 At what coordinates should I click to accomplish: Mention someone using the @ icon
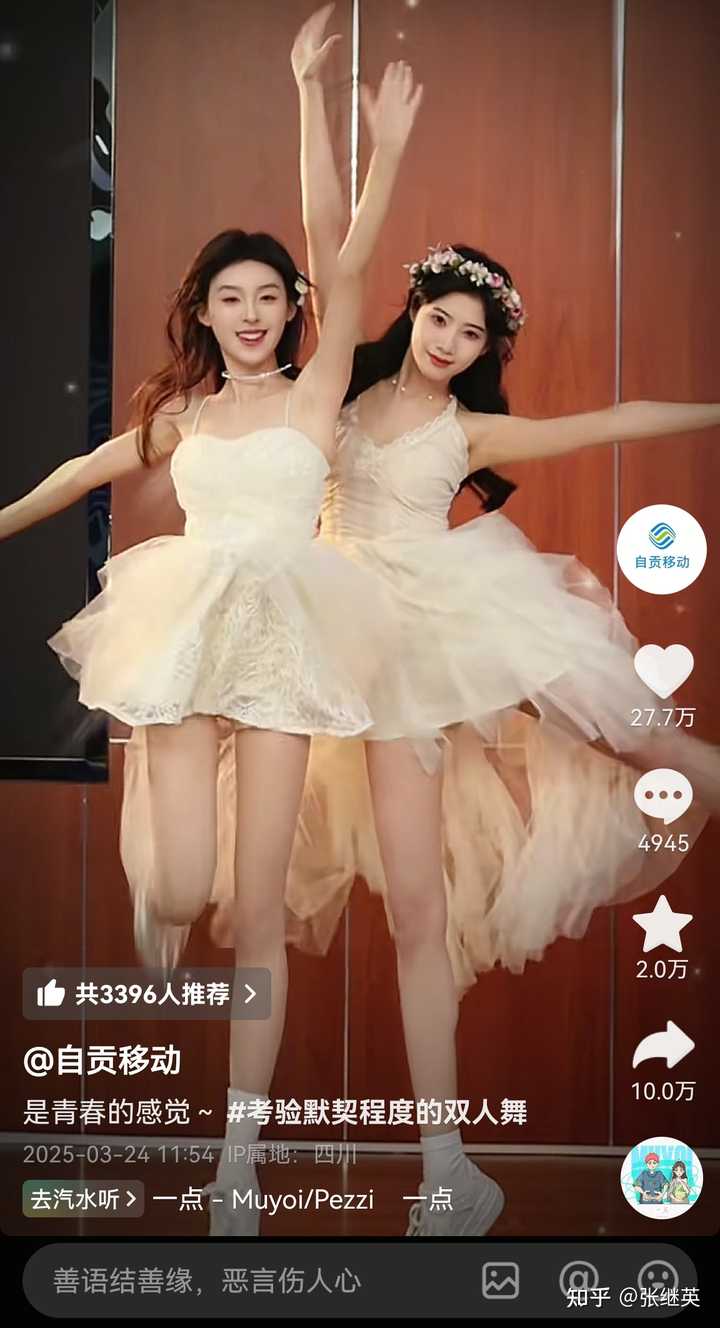(578, 1280)
